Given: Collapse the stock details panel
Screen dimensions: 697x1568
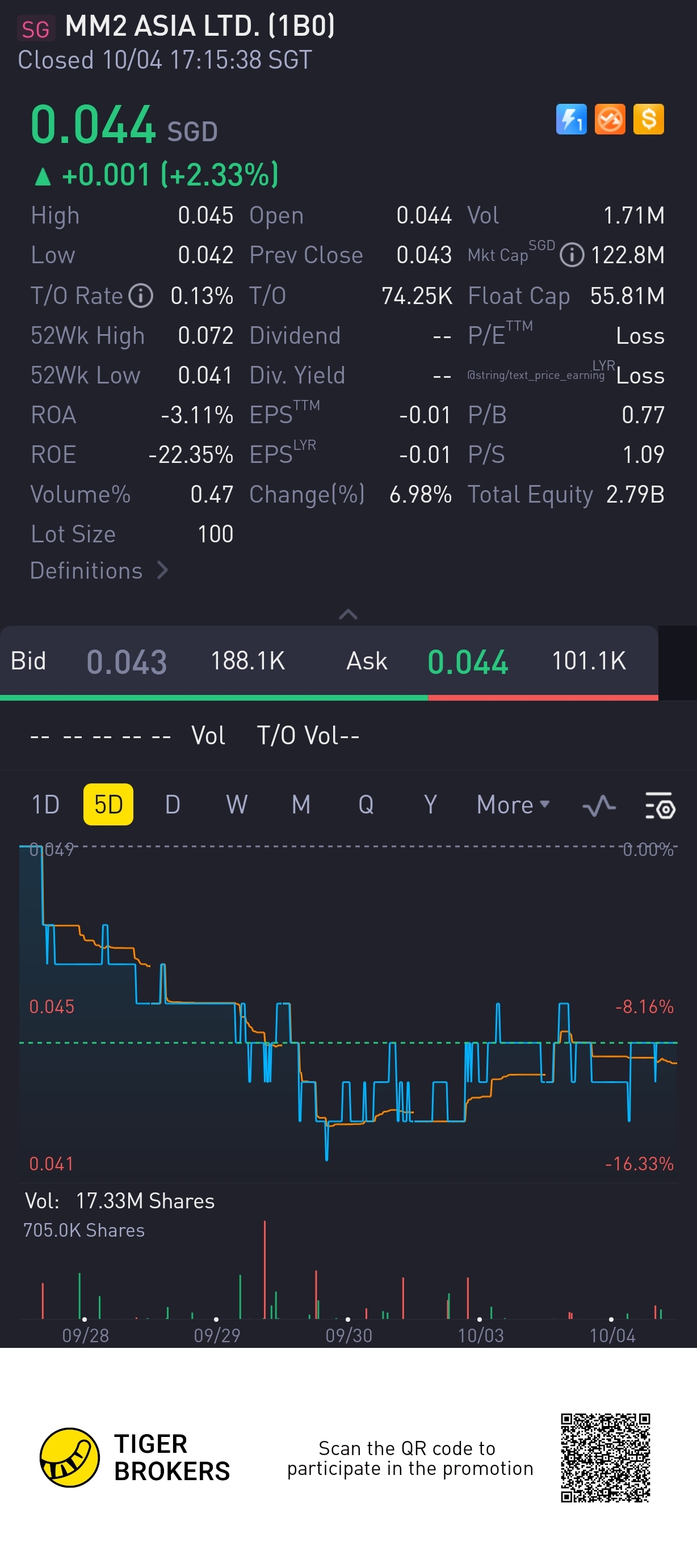Looking at the screenshot, I should coord(348,614).
